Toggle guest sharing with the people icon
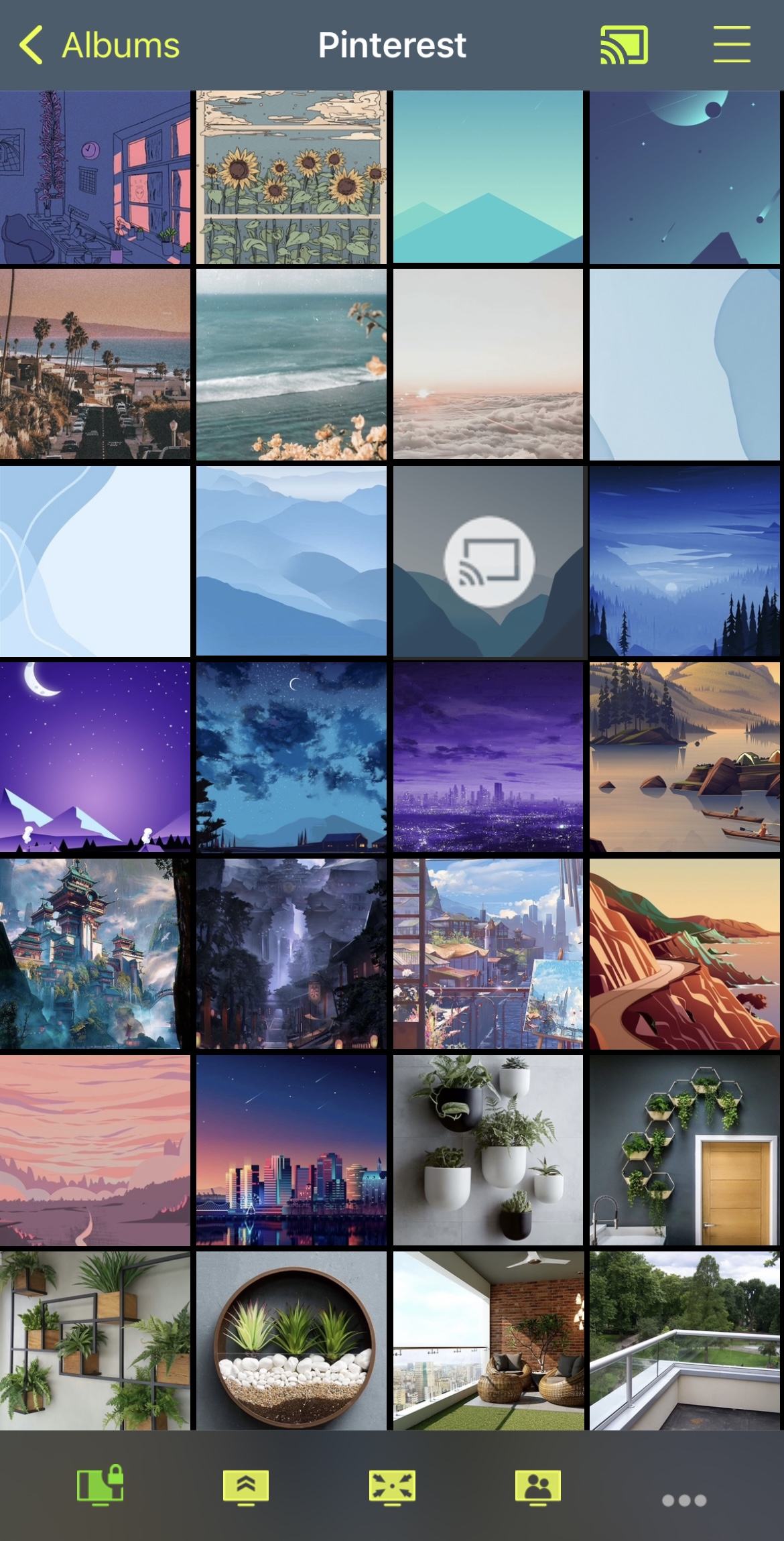Screen dimensions: 784x1541 point(539,1487)
